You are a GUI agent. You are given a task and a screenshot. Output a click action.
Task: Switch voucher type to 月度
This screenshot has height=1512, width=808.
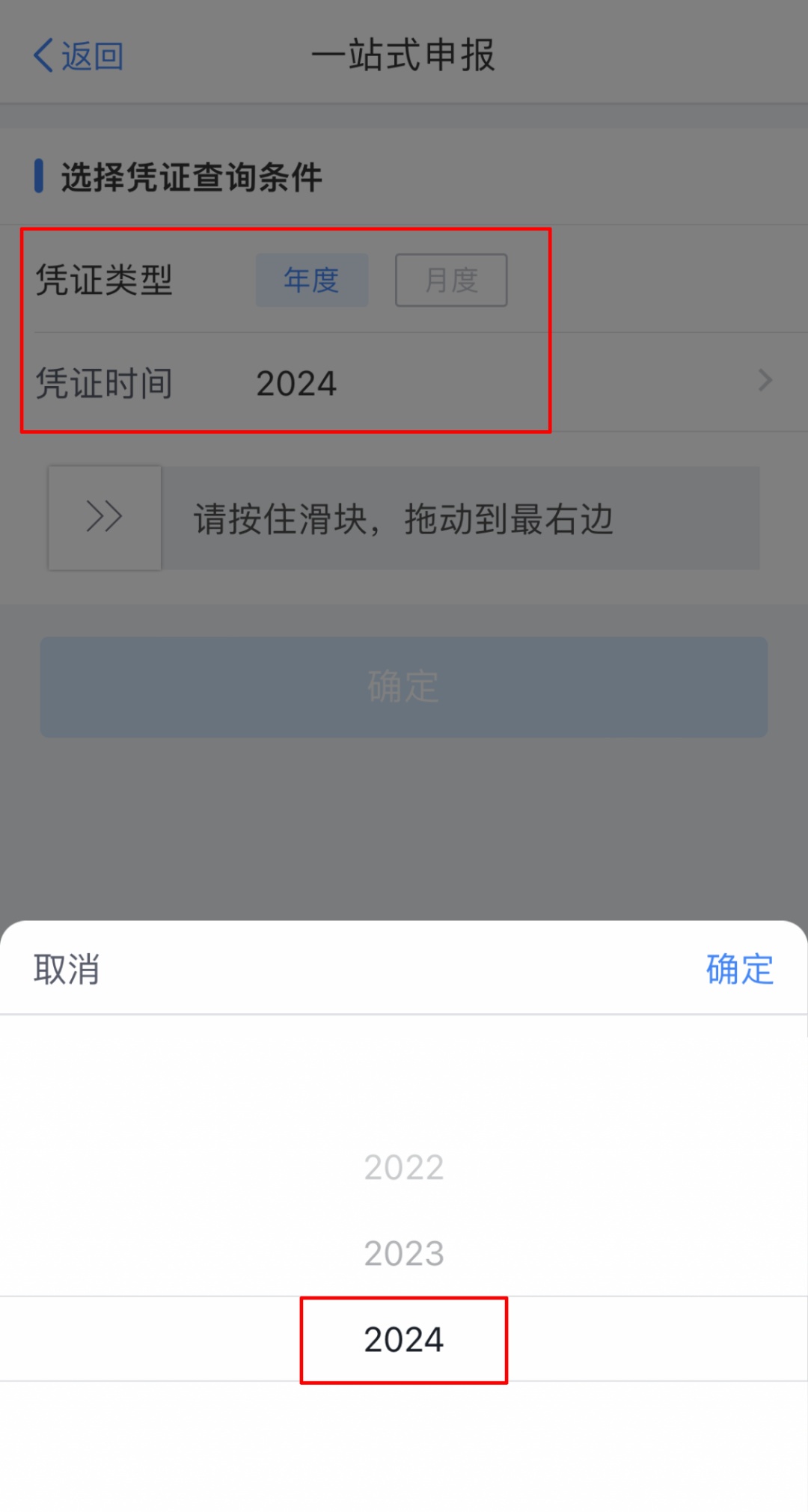click(451, 280)
